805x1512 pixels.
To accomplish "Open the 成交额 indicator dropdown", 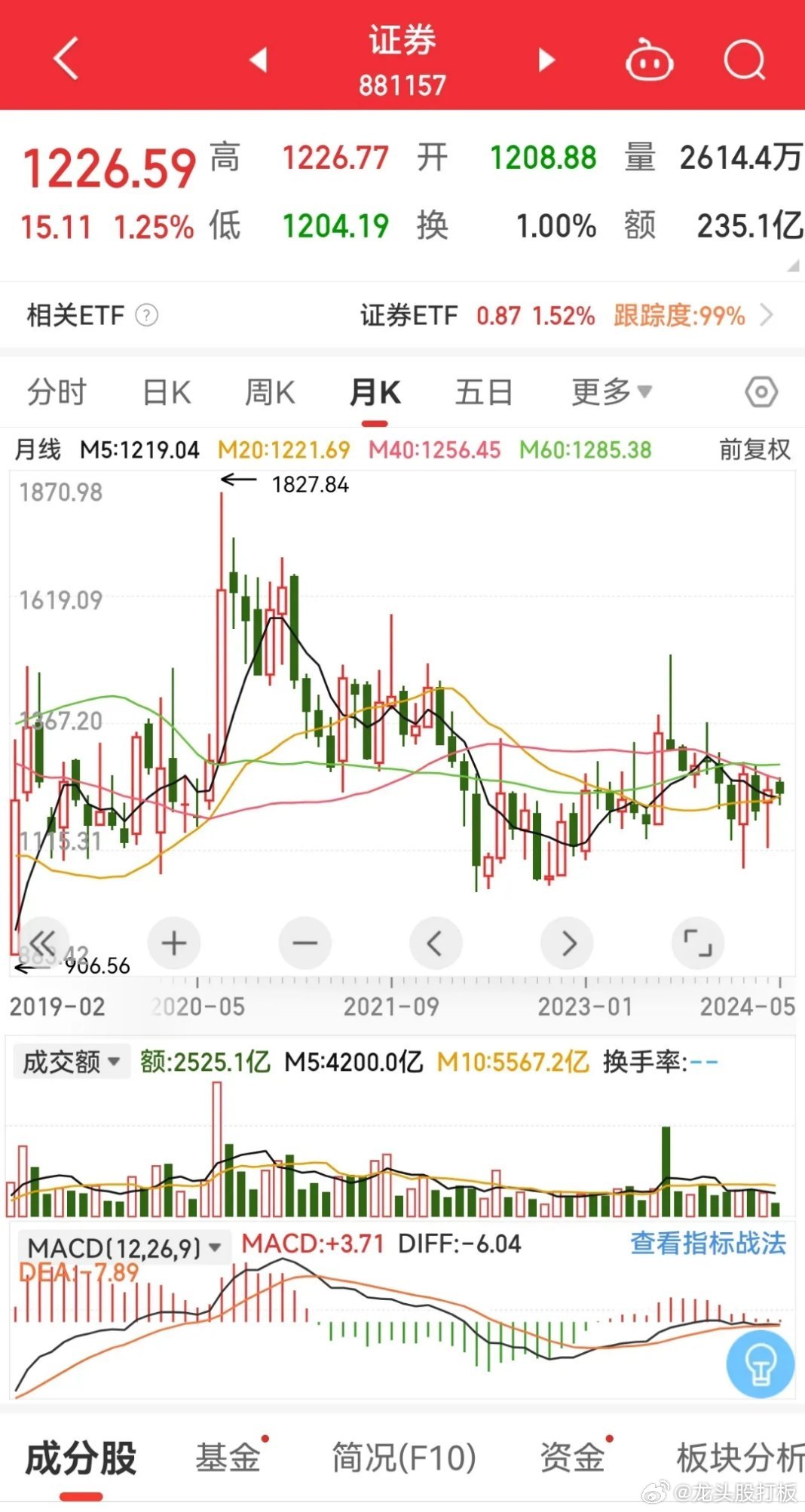I will click(x=72, y=1062).
